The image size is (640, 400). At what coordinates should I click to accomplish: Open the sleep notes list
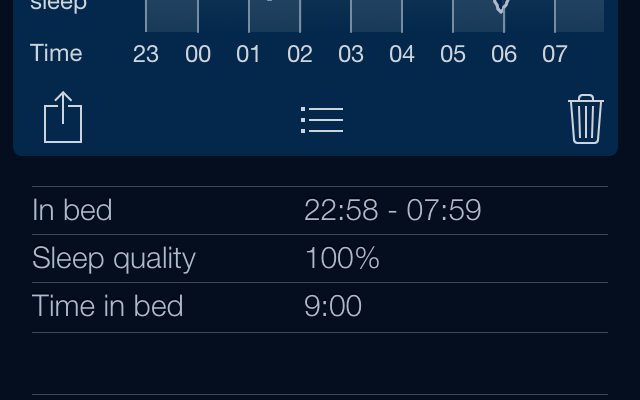pyautogui.click(x=322, y=120)
